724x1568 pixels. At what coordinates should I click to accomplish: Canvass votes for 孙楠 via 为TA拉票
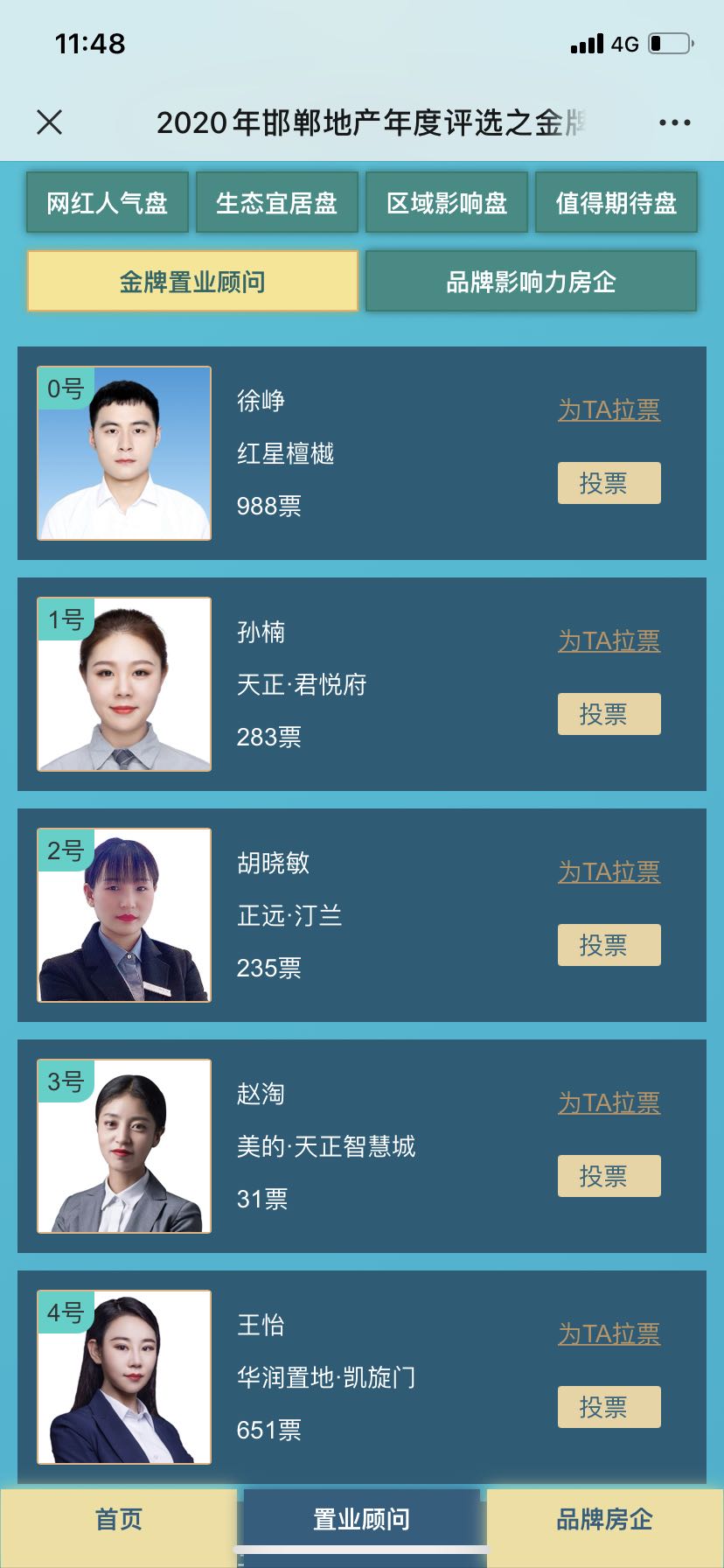pos(609,640)
